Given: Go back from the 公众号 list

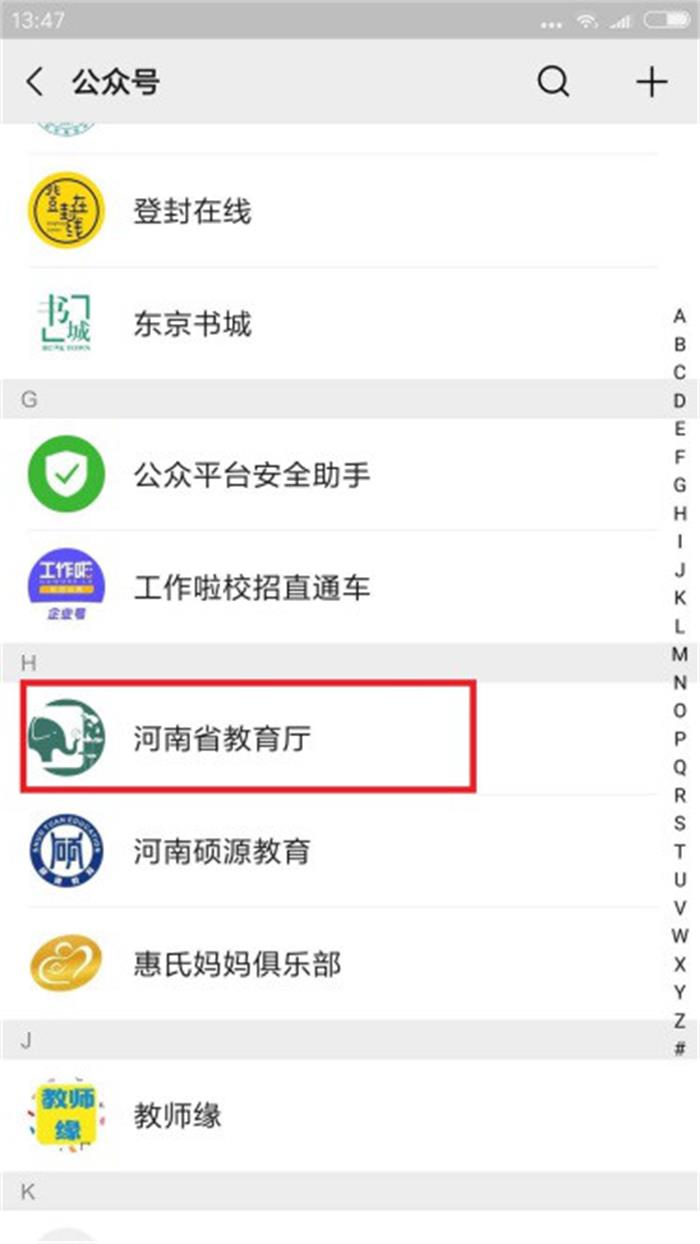Looking at the screenshot, I should click(x=35, y=82).
